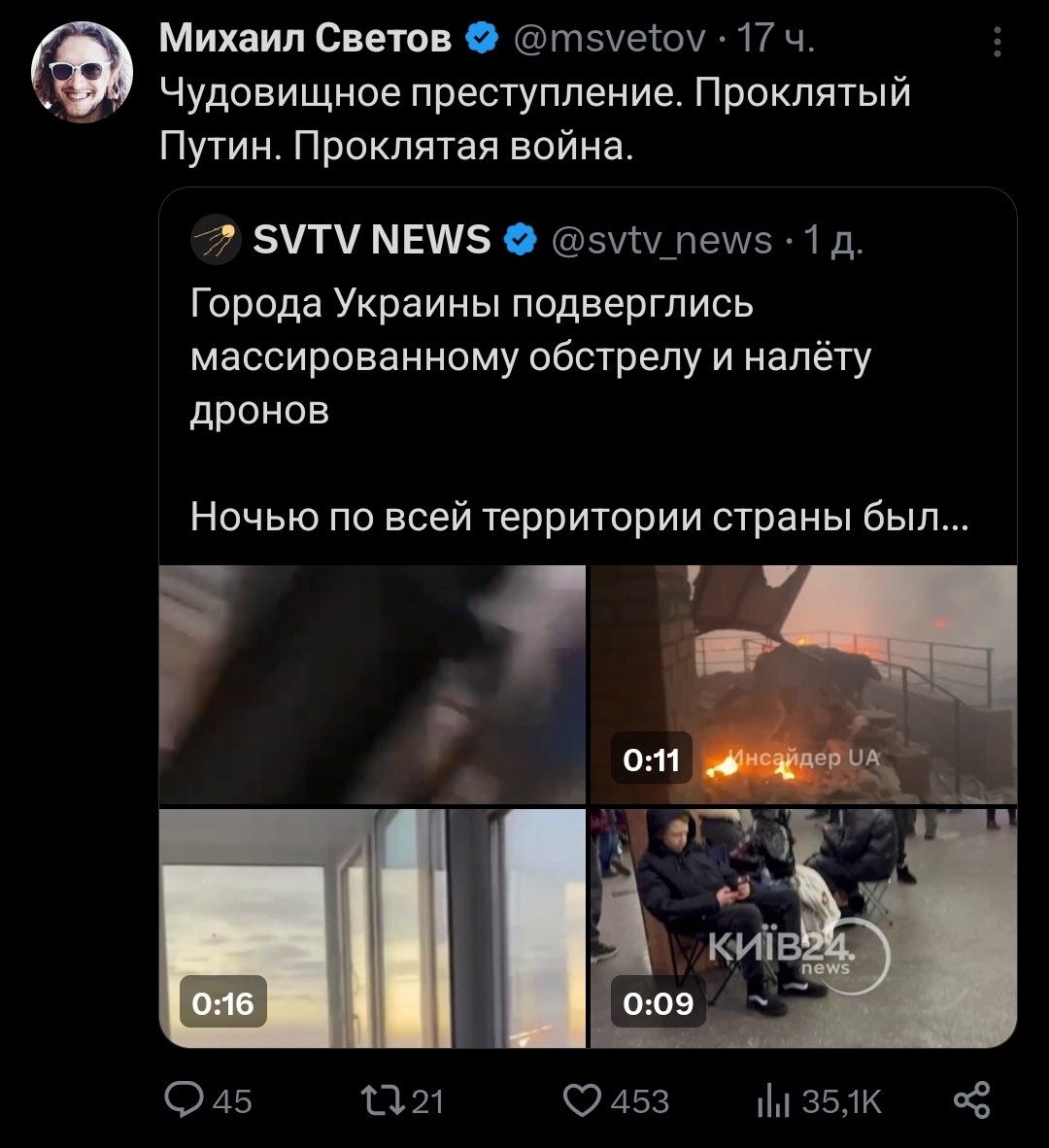Play the 0:09 Київ24 video
1049x1148 pixels.
pyautogui.click(x=803, y=929)
